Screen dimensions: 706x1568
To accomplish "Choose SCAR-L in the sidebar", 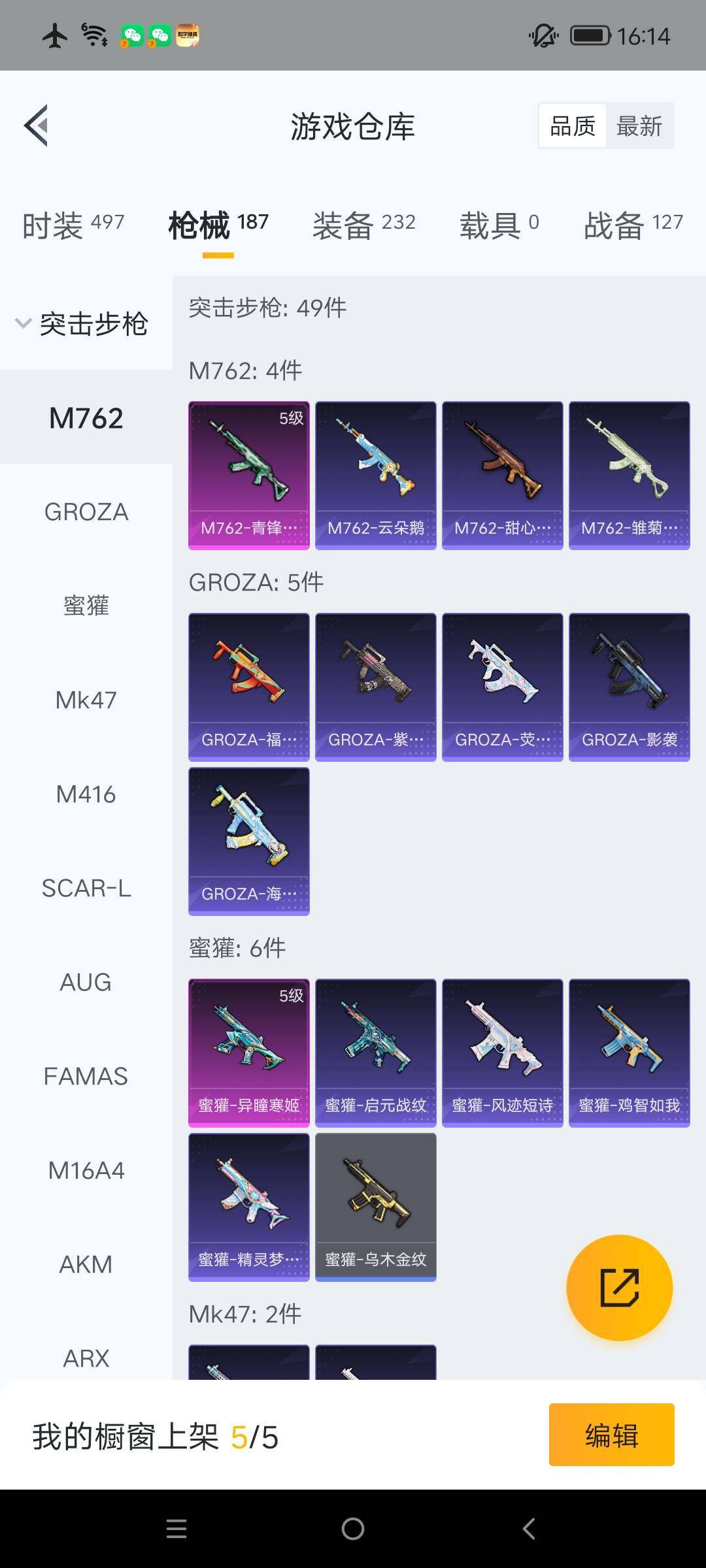I will (86, 888).
